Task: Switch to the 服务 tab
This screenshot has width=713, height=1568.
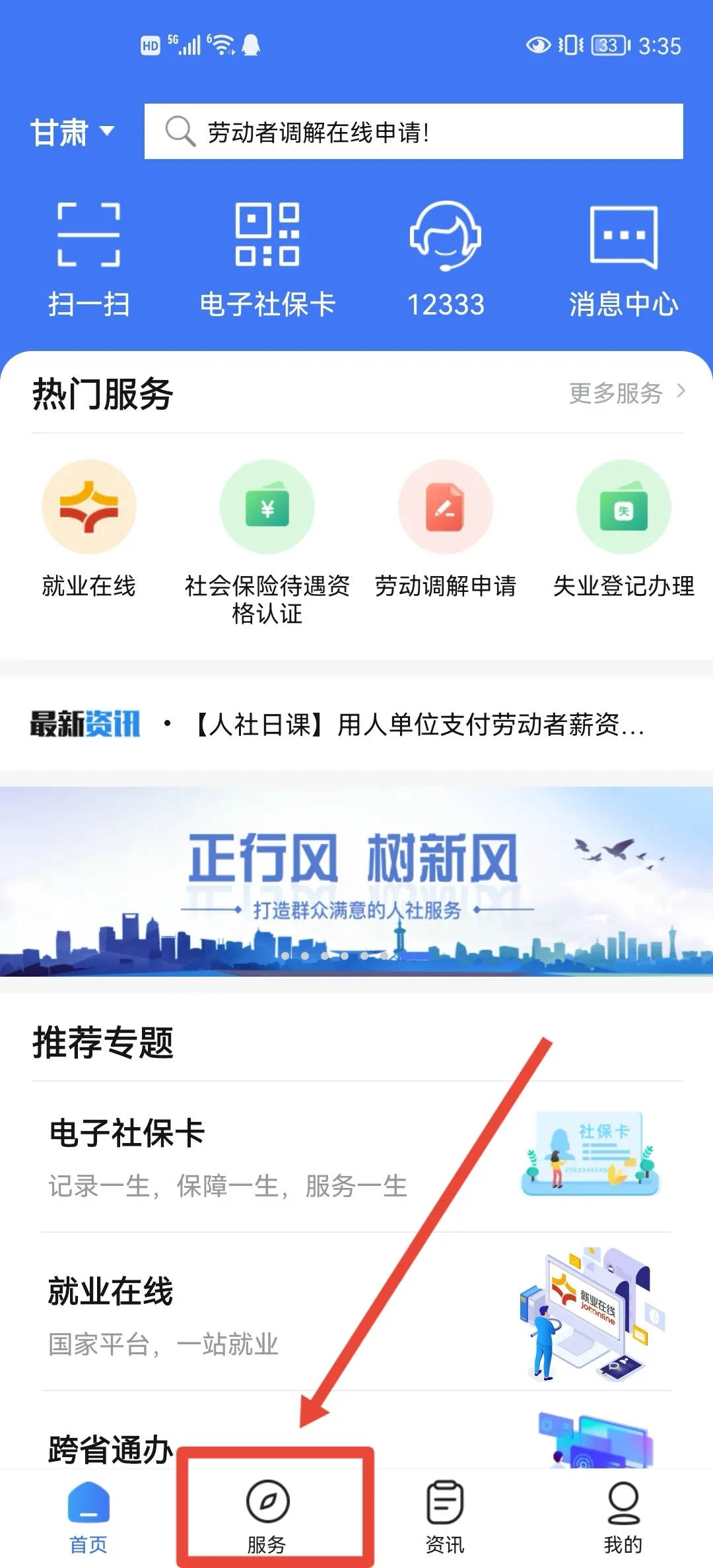Action: coord(267,1515)
